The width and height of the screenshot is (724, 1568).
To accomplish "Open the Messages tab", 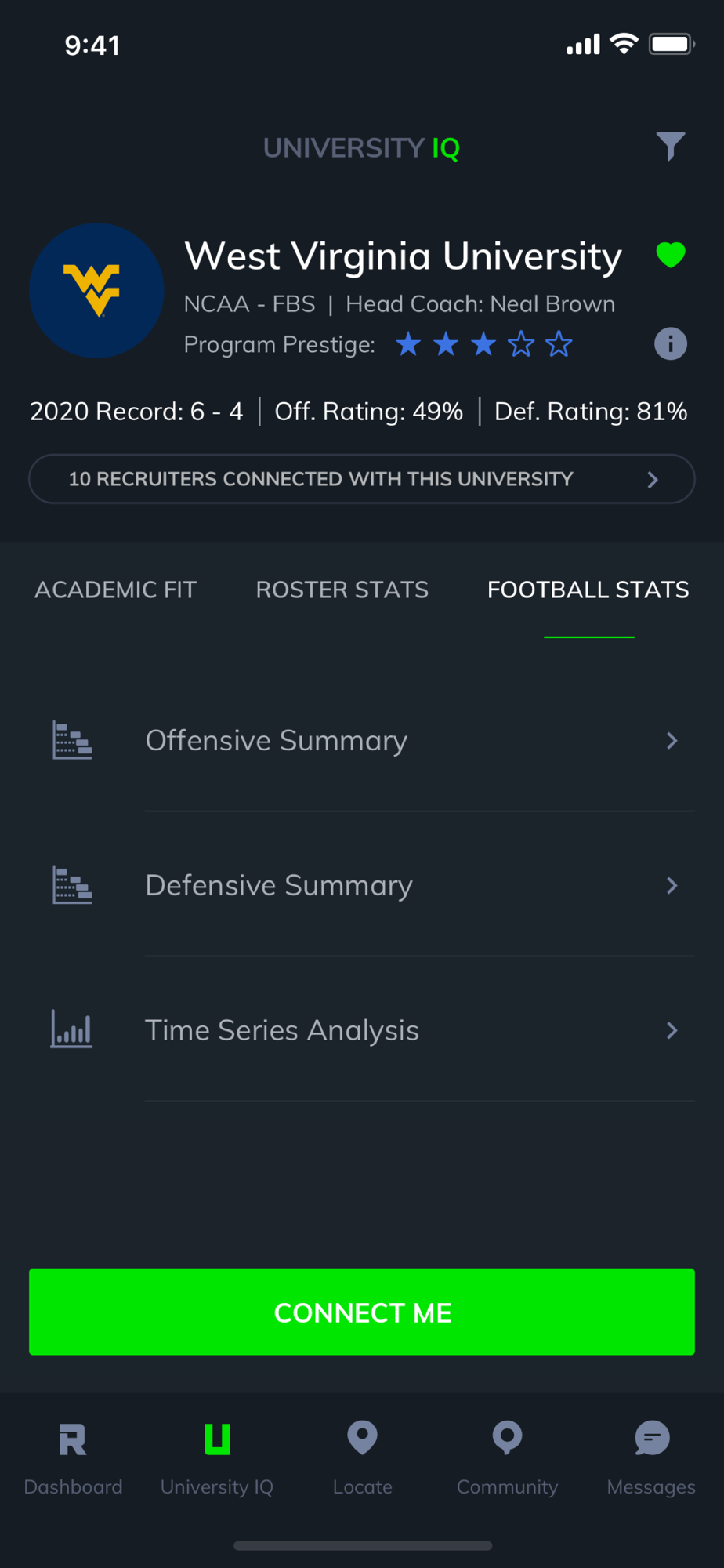I will pos(651,1458).
